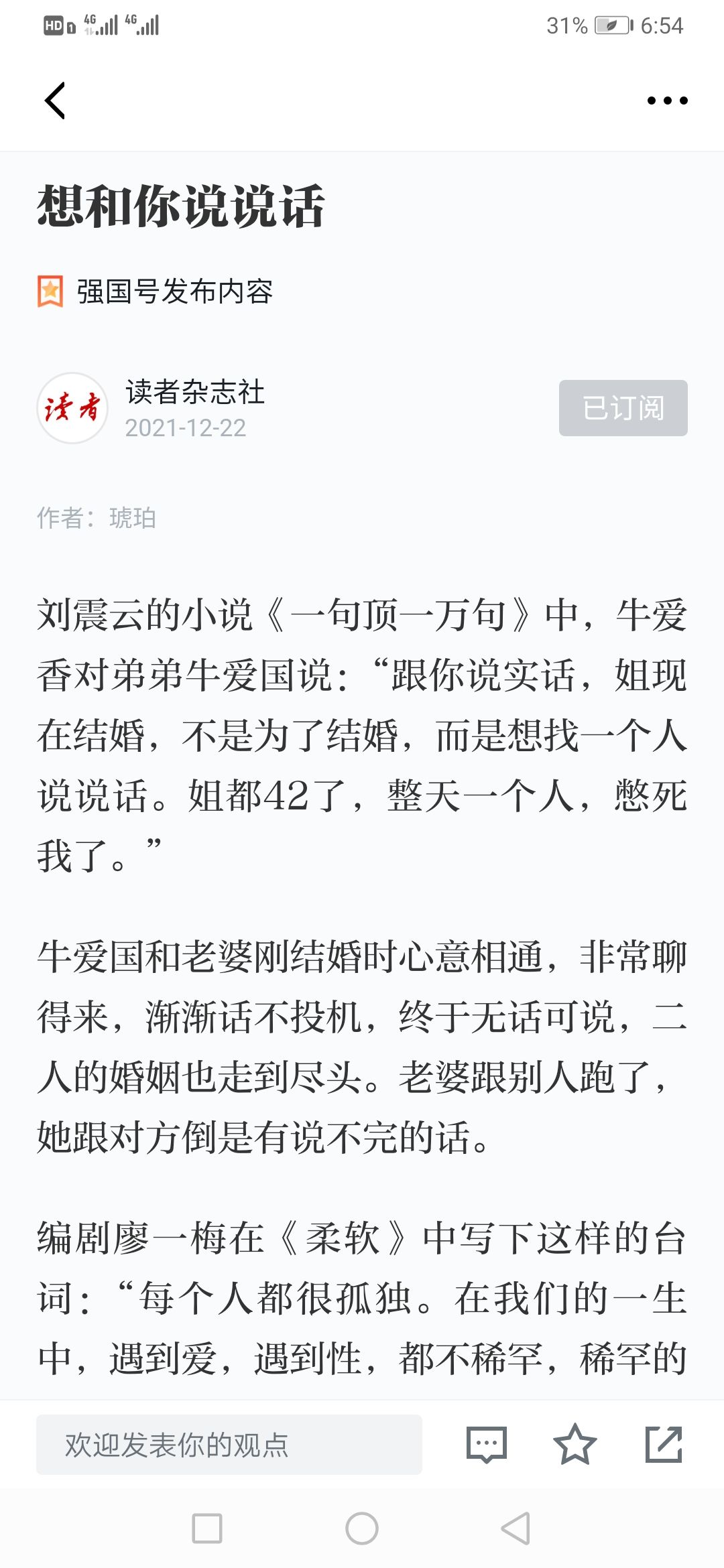Open the three-dot overflow menu
The height and width of the screenshot is (1568, 724).
point(667,101)
